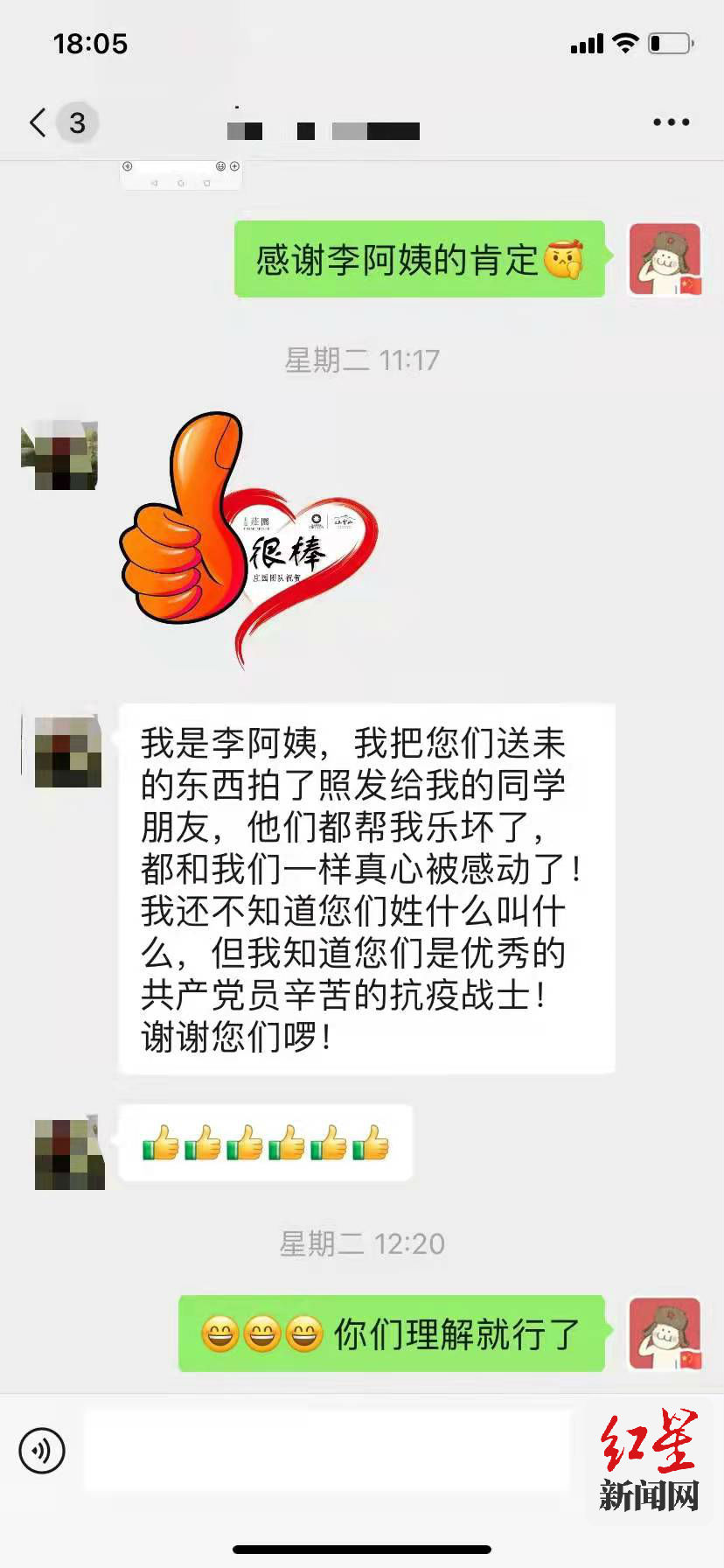The width and height of the screenshot is (724, 1568).
Task: View the partially visible image at top
Action: [181, 174]
